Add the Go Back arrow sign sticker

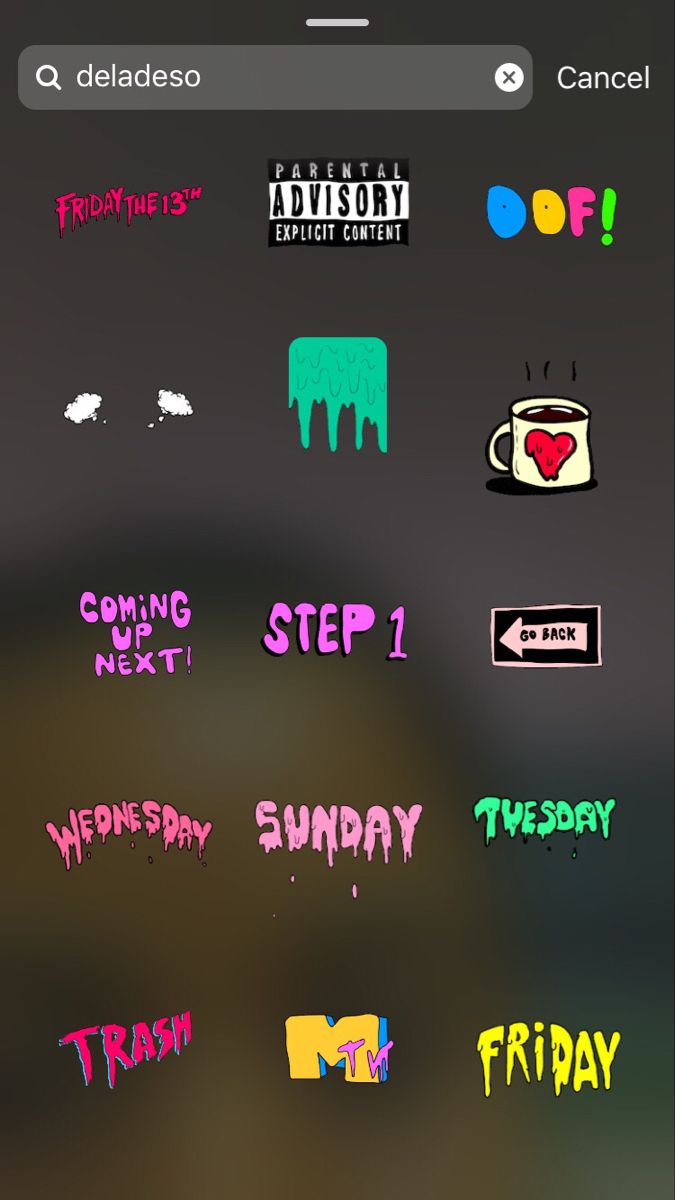pyautogui.click(x=546, y=635)
